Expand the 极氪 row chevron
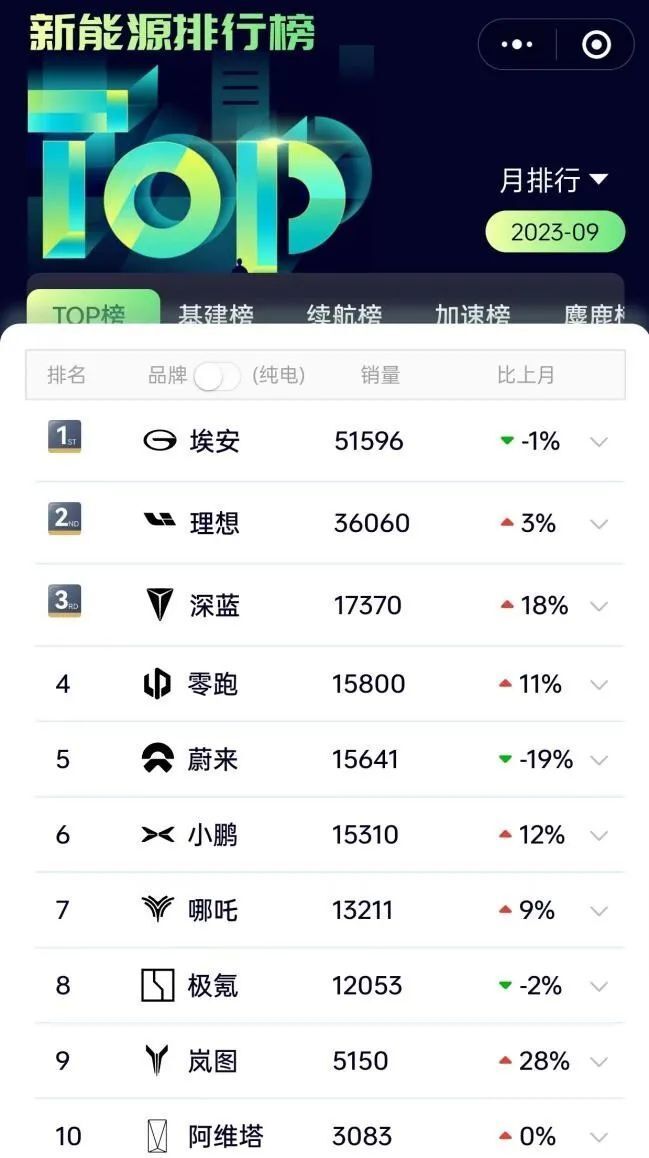 pos(599,986)
